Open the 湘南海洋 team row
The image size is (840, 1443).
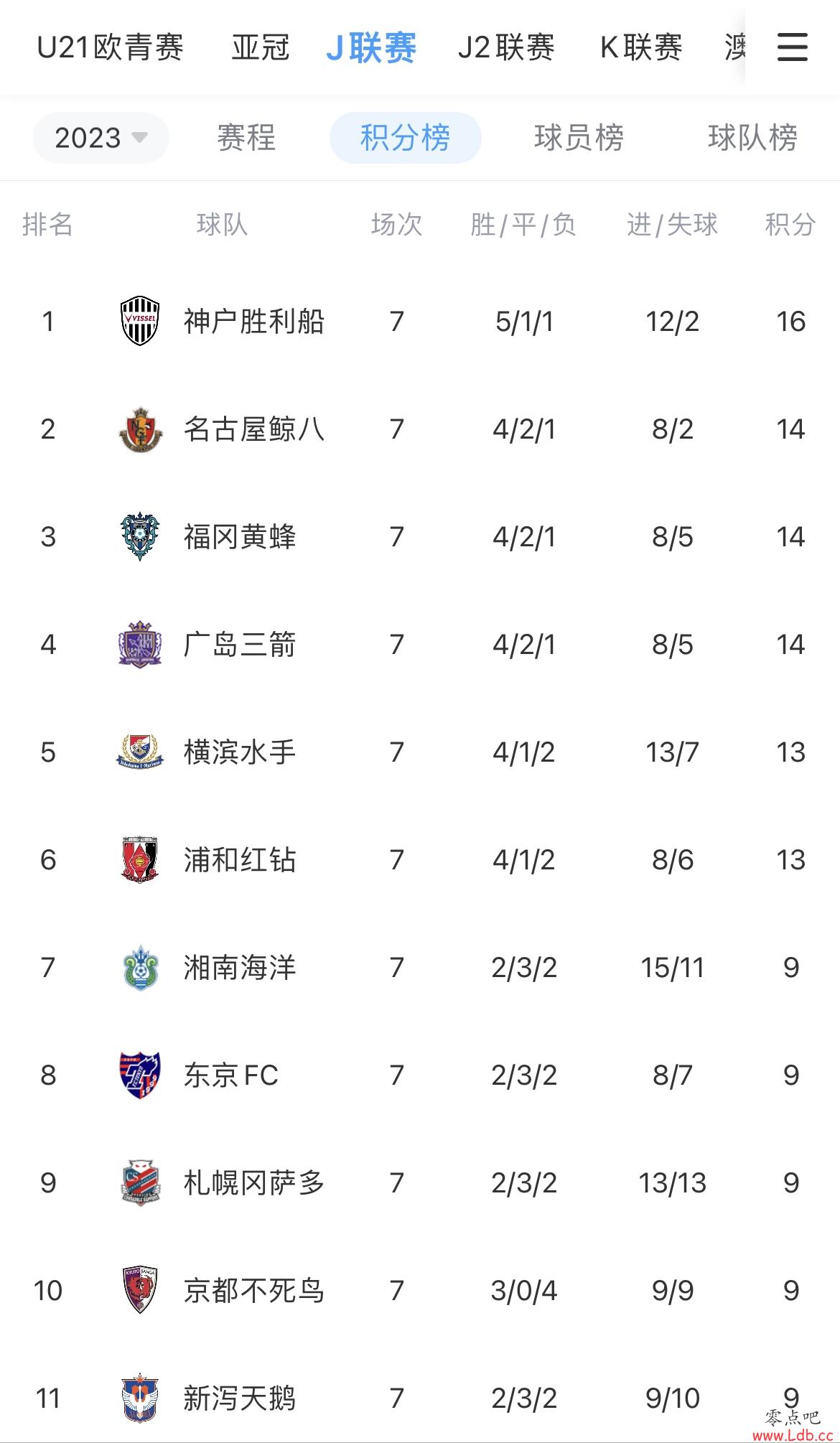pyautogui.click(x=420, y=967)
